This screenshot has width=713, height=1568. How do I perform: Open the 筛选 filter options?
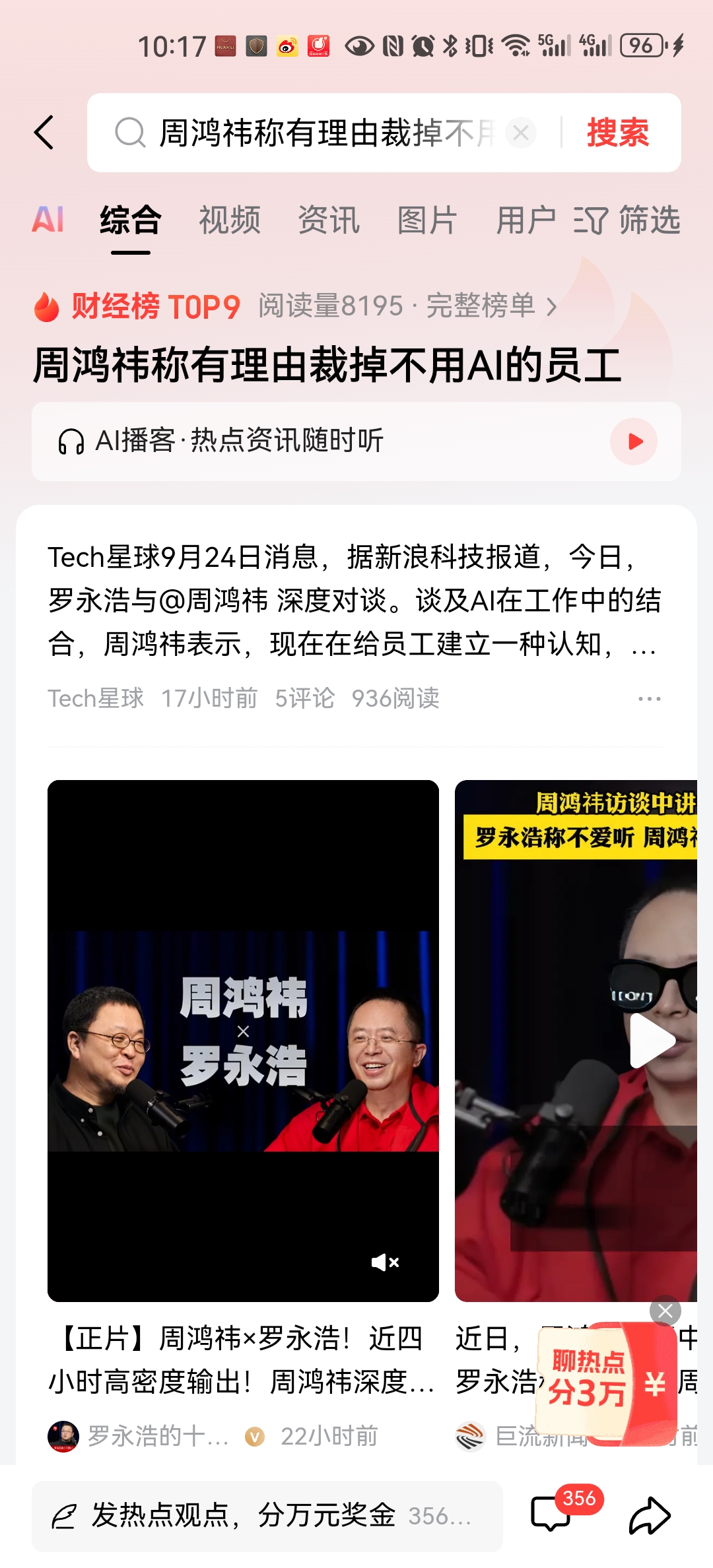pos(627,220)
